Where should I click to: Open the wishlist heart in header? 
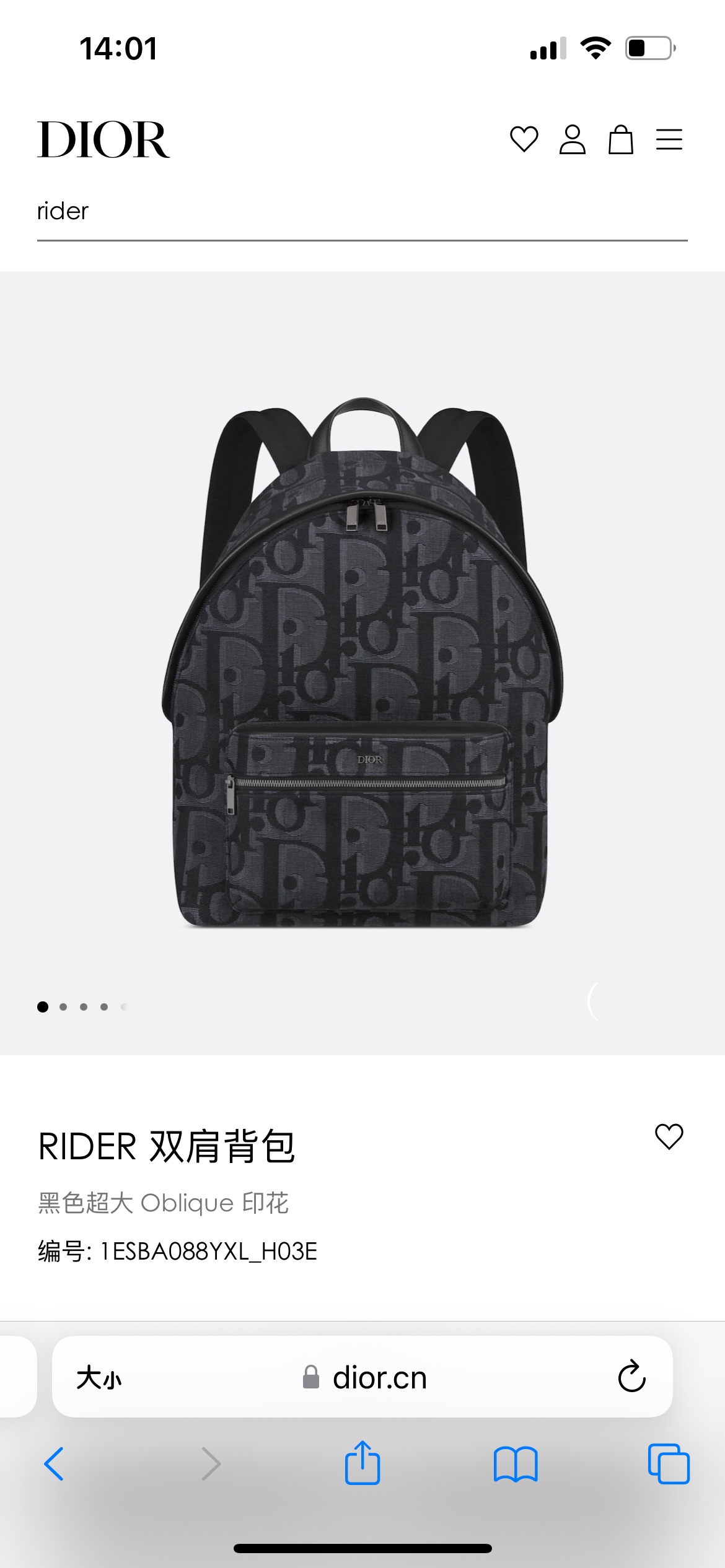pyautogui.click(x=524, y=139)
